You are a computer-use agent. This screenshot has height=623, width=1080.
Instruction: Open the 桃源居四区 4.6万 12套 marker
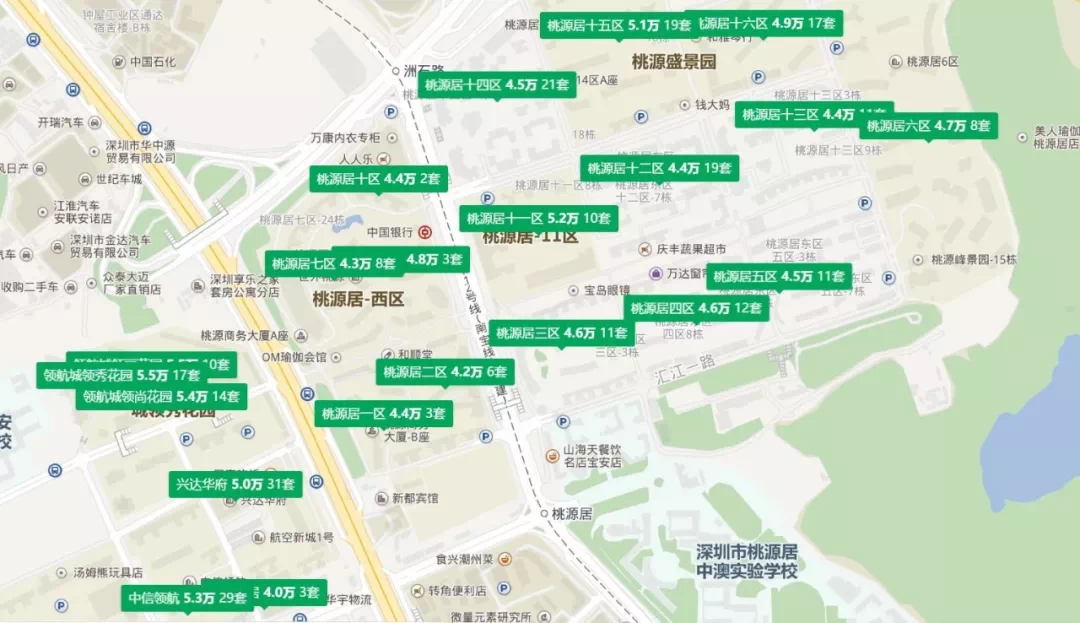(x=696, y=308)
